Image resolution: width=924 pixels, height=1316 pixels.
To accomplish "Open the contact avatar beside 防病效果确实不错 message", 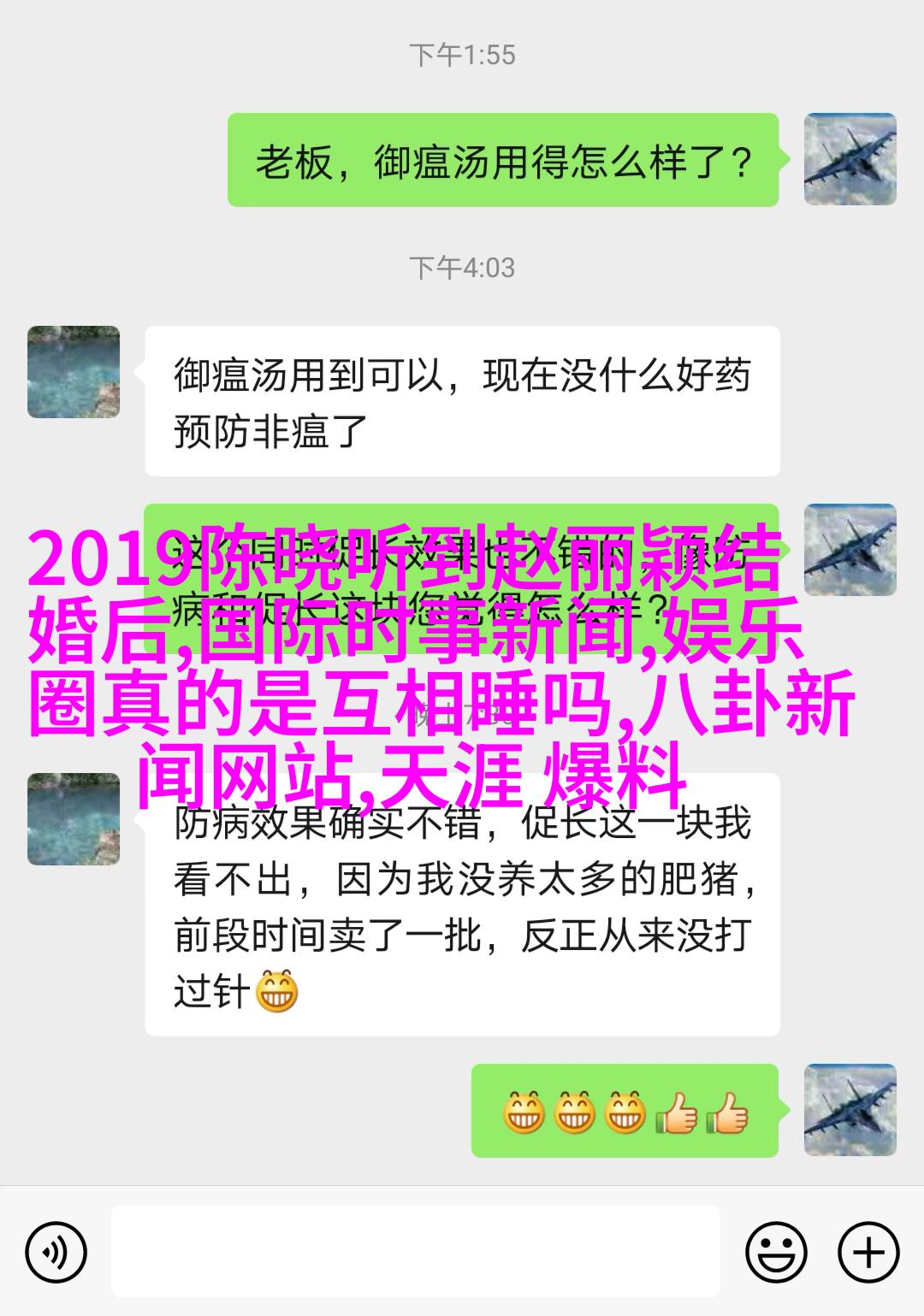I will coord(74,818).
